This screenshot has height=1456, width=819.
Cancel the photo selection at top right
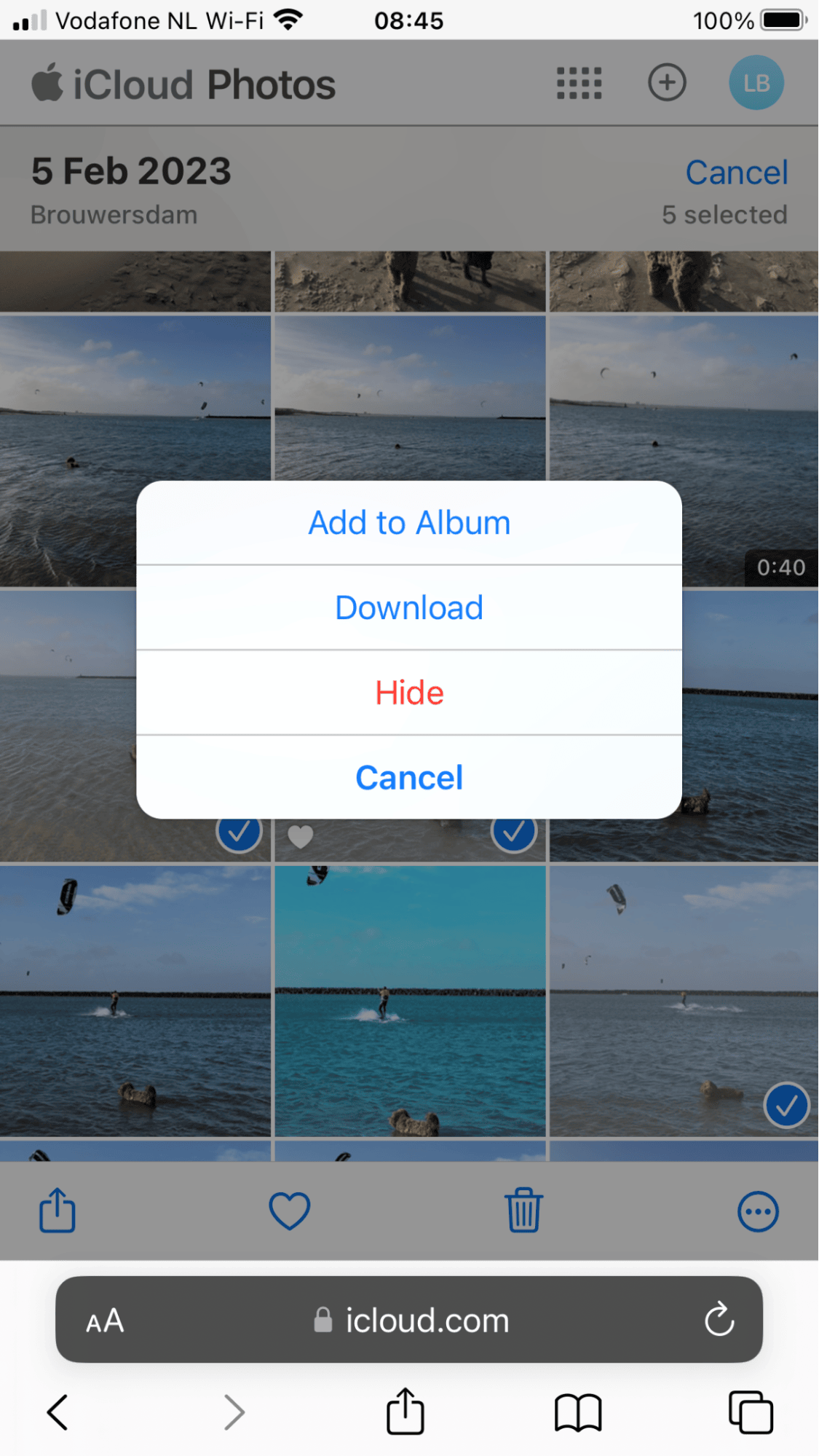click(736, 173)
